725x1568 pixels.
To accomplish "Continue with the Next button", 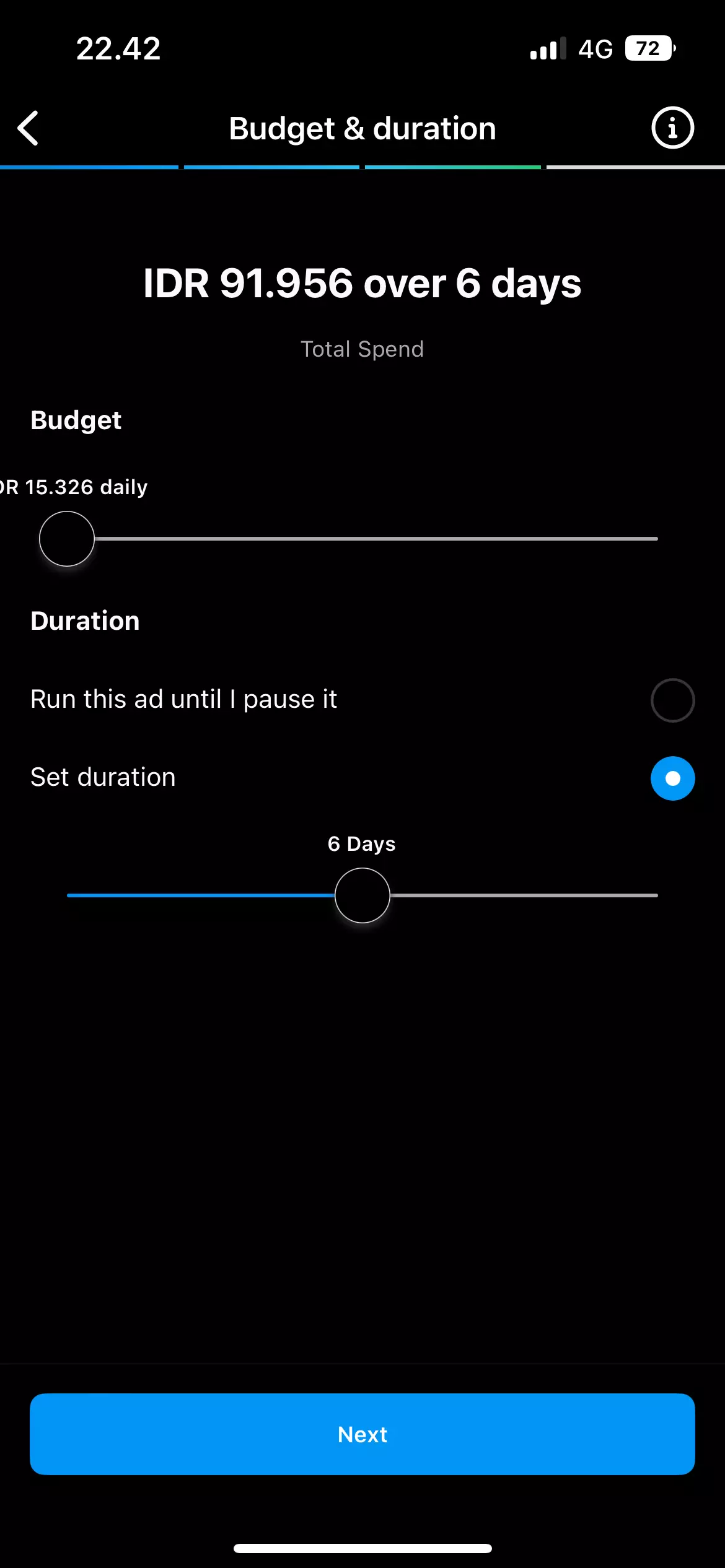I will pyautogui.click(x=362, y=1434).
